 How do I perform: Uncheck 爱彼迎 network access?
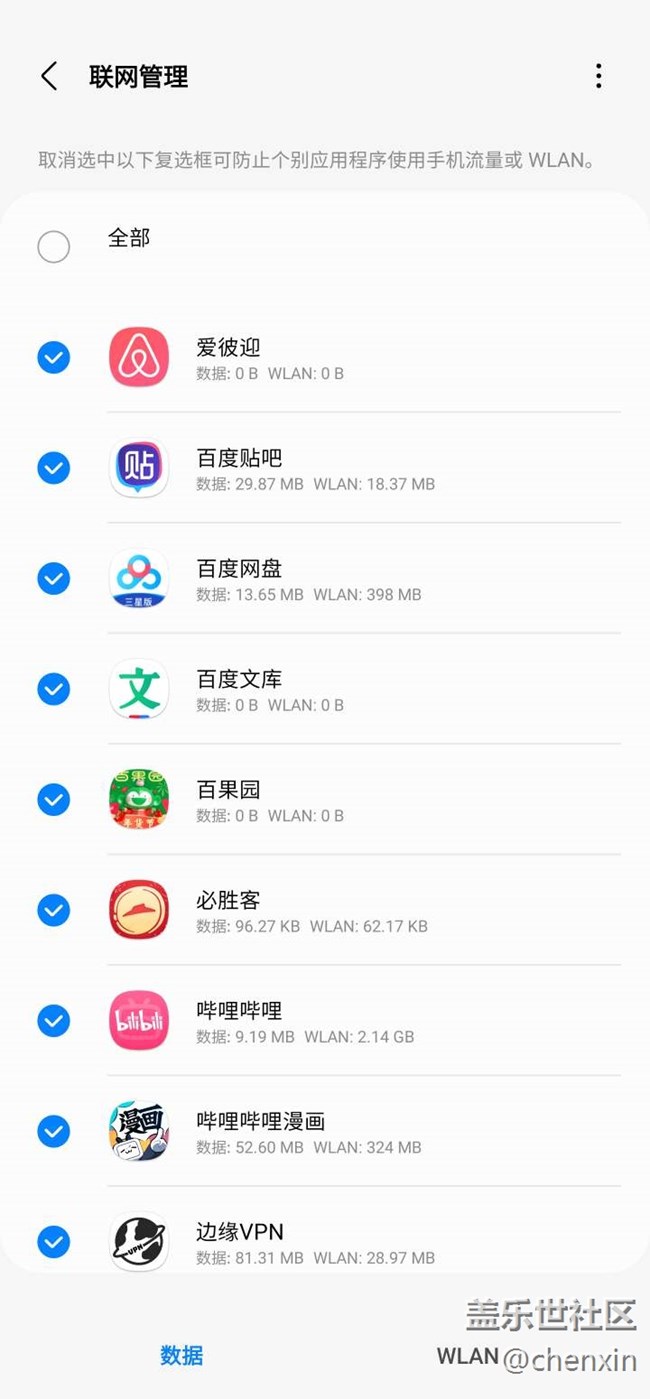[54, 357]
